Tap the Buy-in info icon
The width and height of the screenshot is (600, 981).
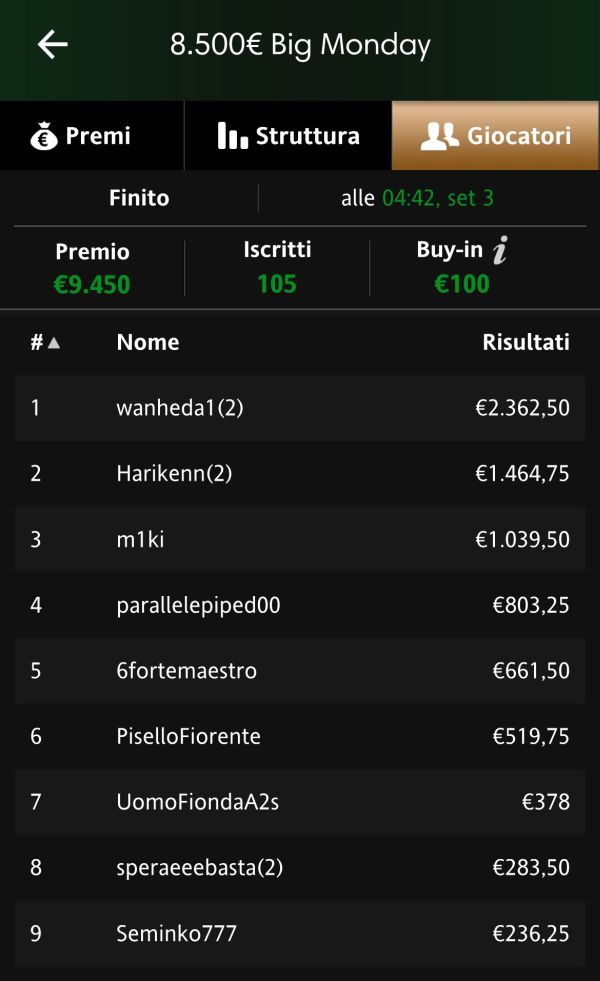point(501,250)
